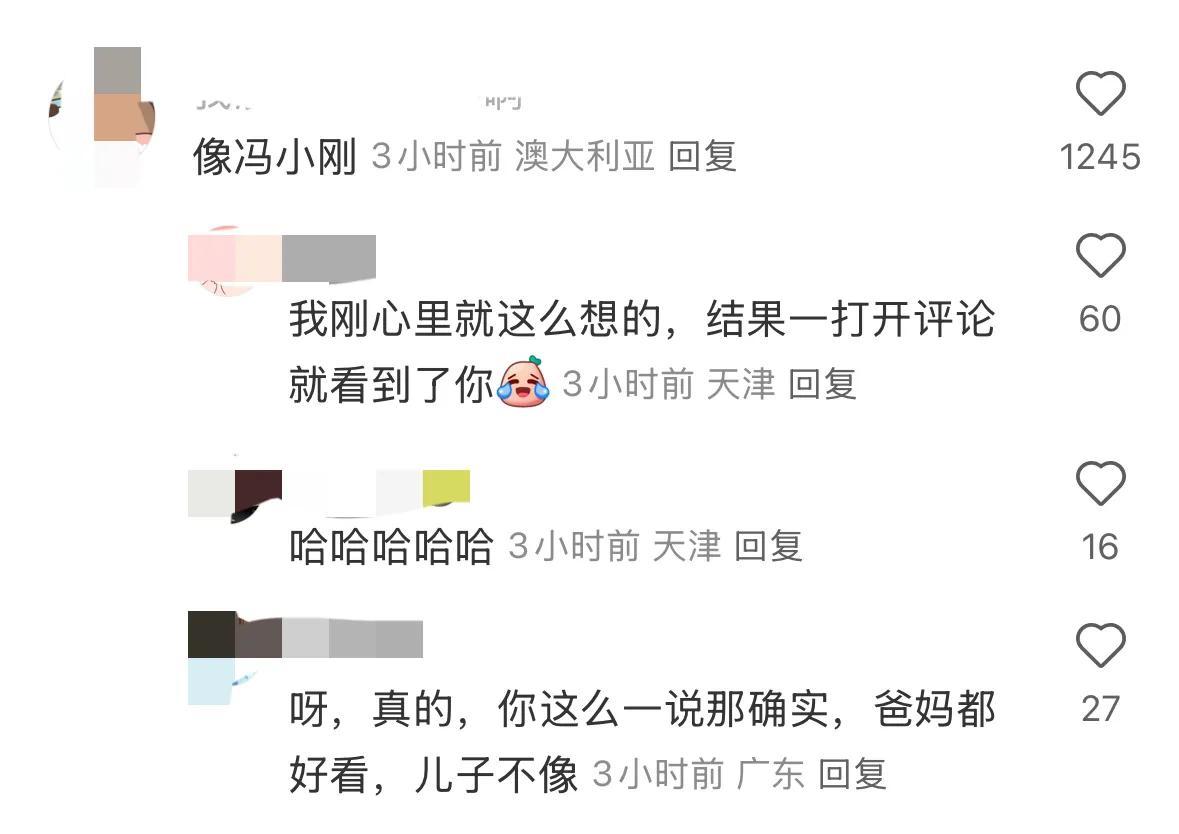The width and height of the screenshot is (1179, 834).
Task: Reply to the 哈哈哈哈哈 comment
Action: pos(768,546)
